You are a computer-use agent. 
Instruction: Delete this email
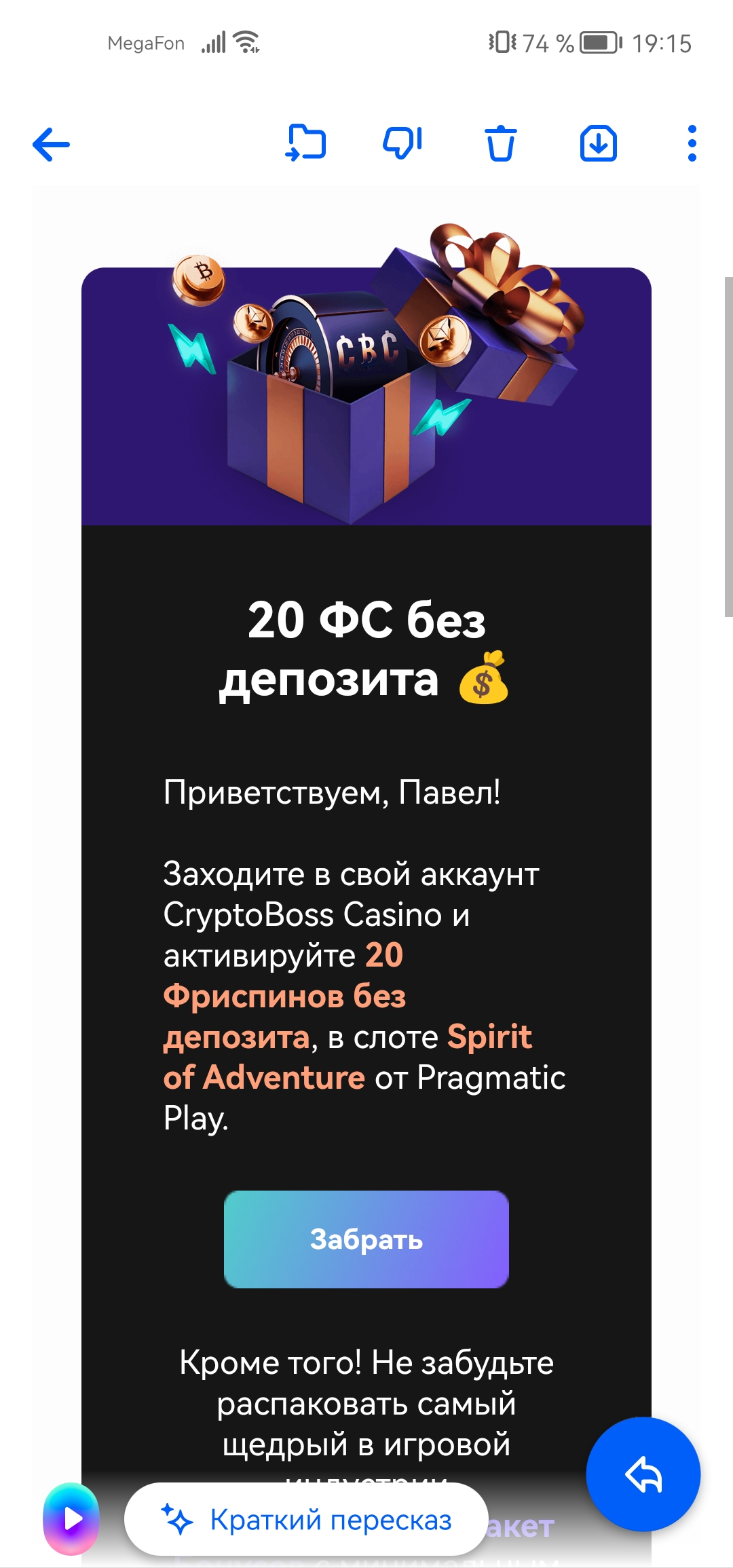click(x=500, y=143)
